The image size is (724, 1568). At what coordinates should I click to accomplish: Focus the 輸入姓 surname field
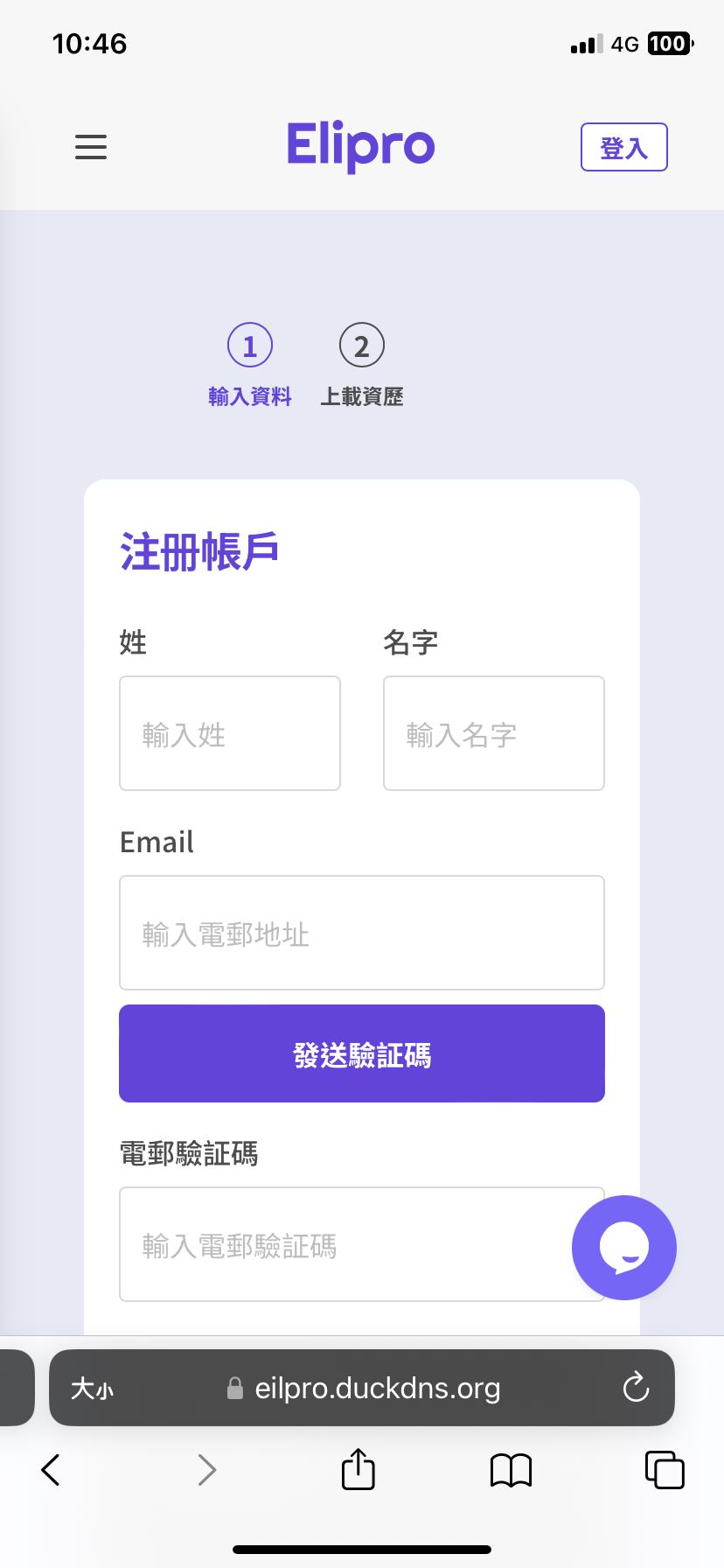pyautogui.click(x=230, y=733)
